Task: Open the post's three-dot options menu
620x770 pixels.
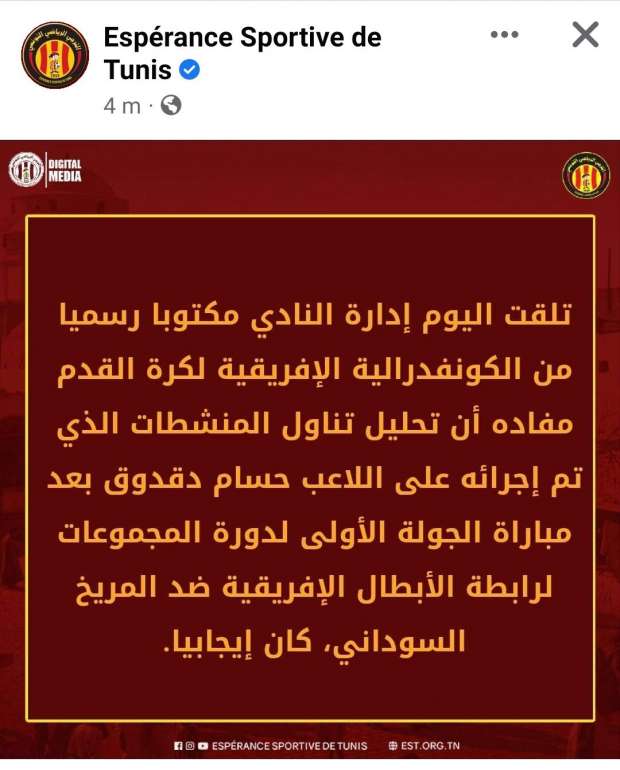Action: click(x=505, y=35)
